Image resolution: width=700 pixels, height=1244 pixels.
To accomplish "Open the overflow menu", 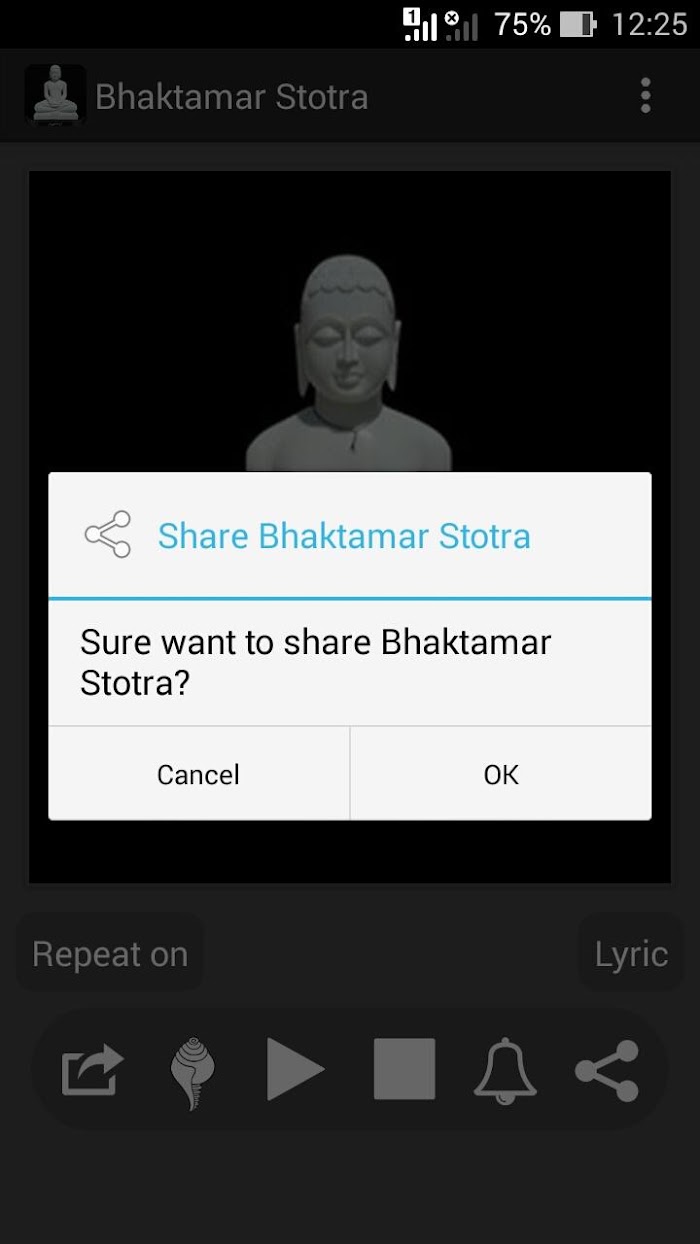I will click(646, 96).
